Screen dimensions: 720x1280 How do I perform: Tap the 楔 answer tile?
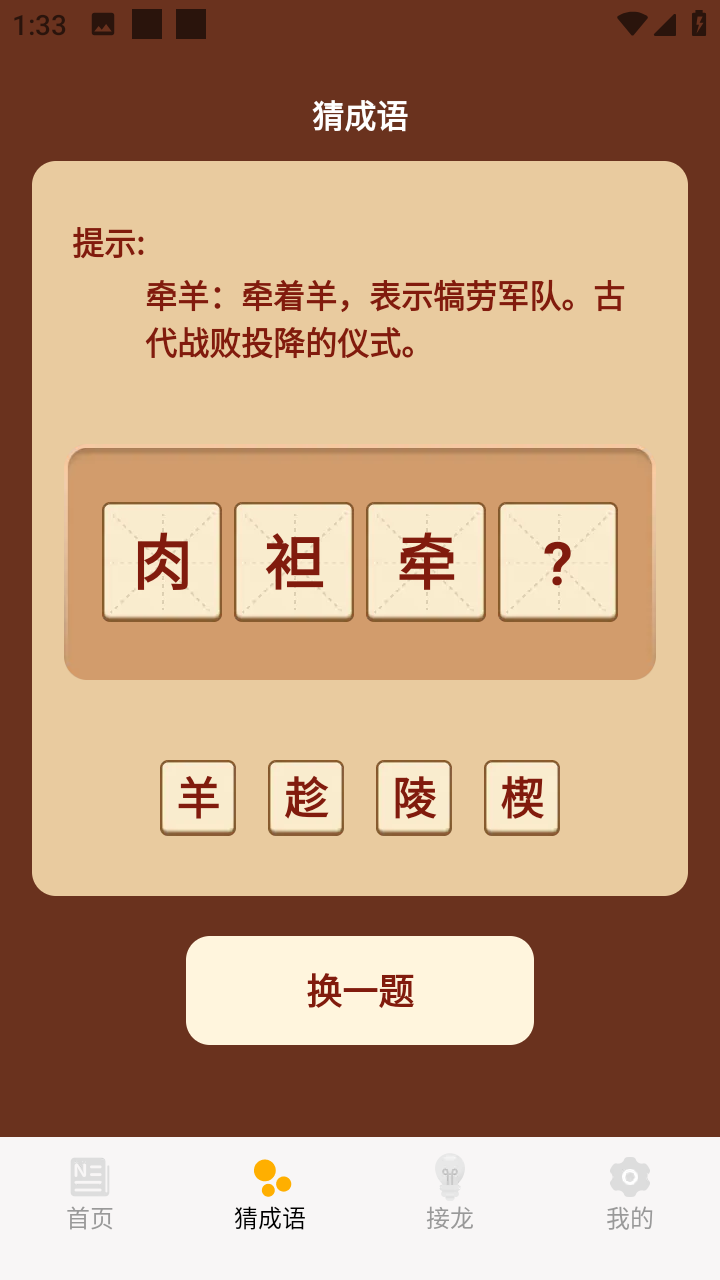(x=522, y=797)
